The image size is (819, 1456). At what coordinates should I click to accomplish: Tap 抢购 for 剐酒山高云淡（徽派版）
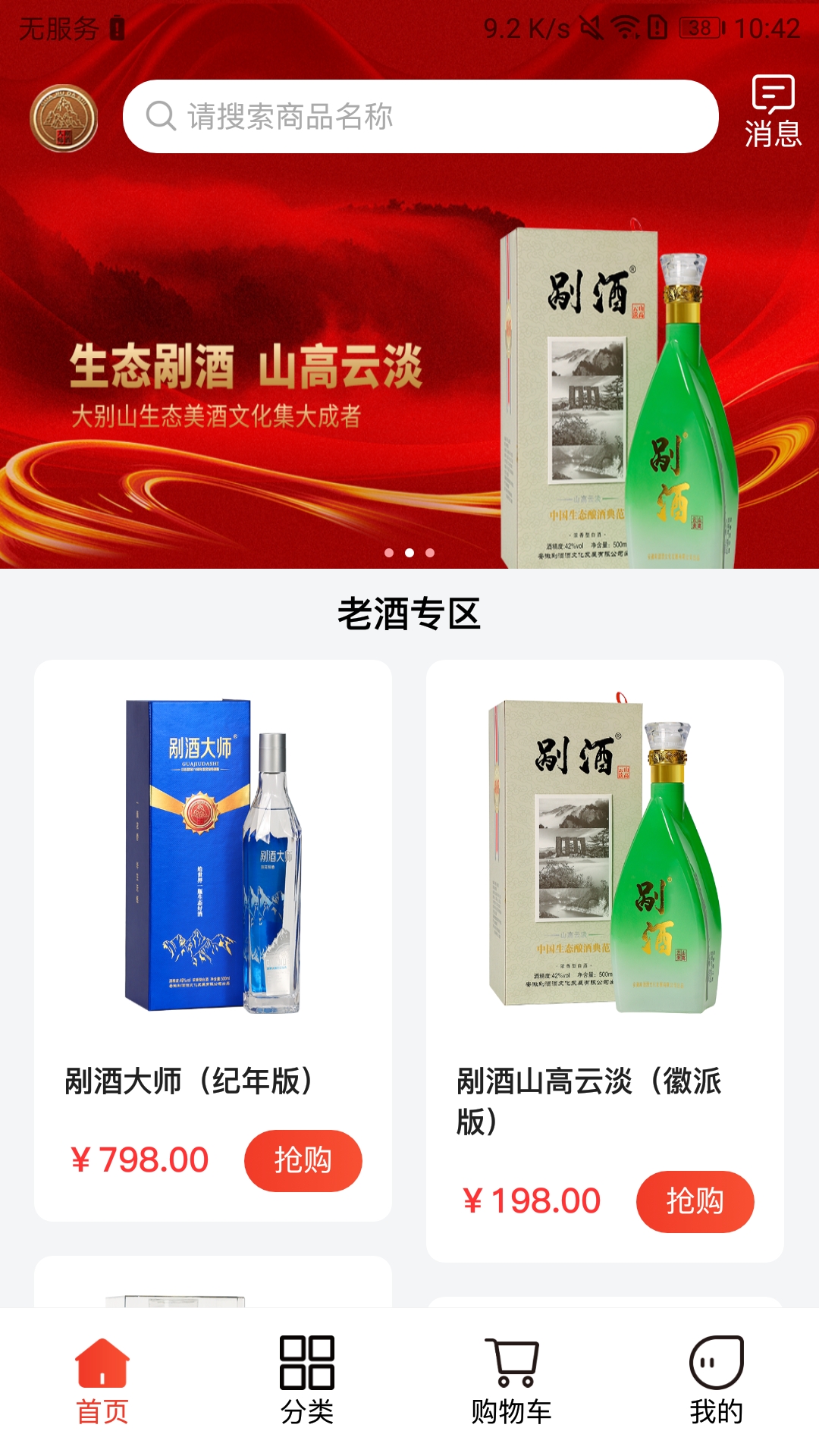point(695,1201)
